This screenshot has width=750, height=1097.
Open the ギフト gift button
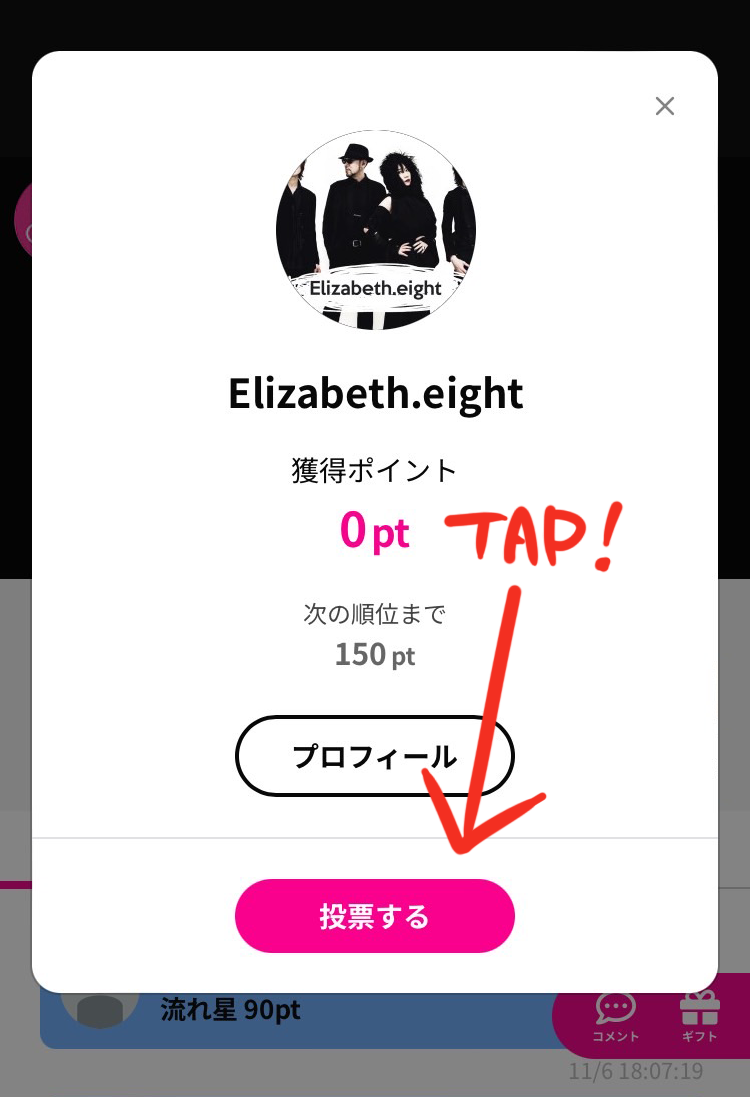pyautogui.click(x=699, y=1017)
